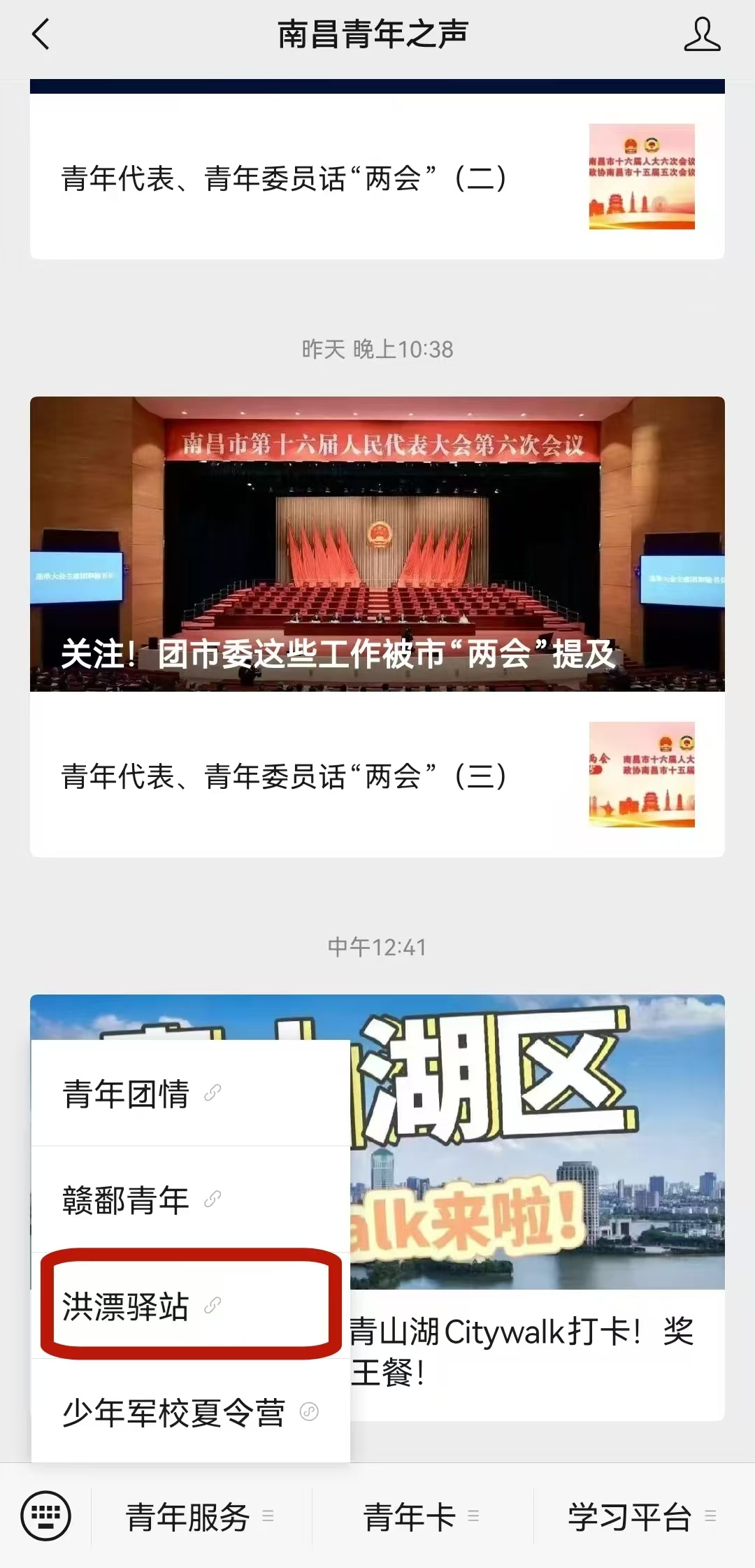Collapse the 青年服务 bottom menu

[200, 1517]
